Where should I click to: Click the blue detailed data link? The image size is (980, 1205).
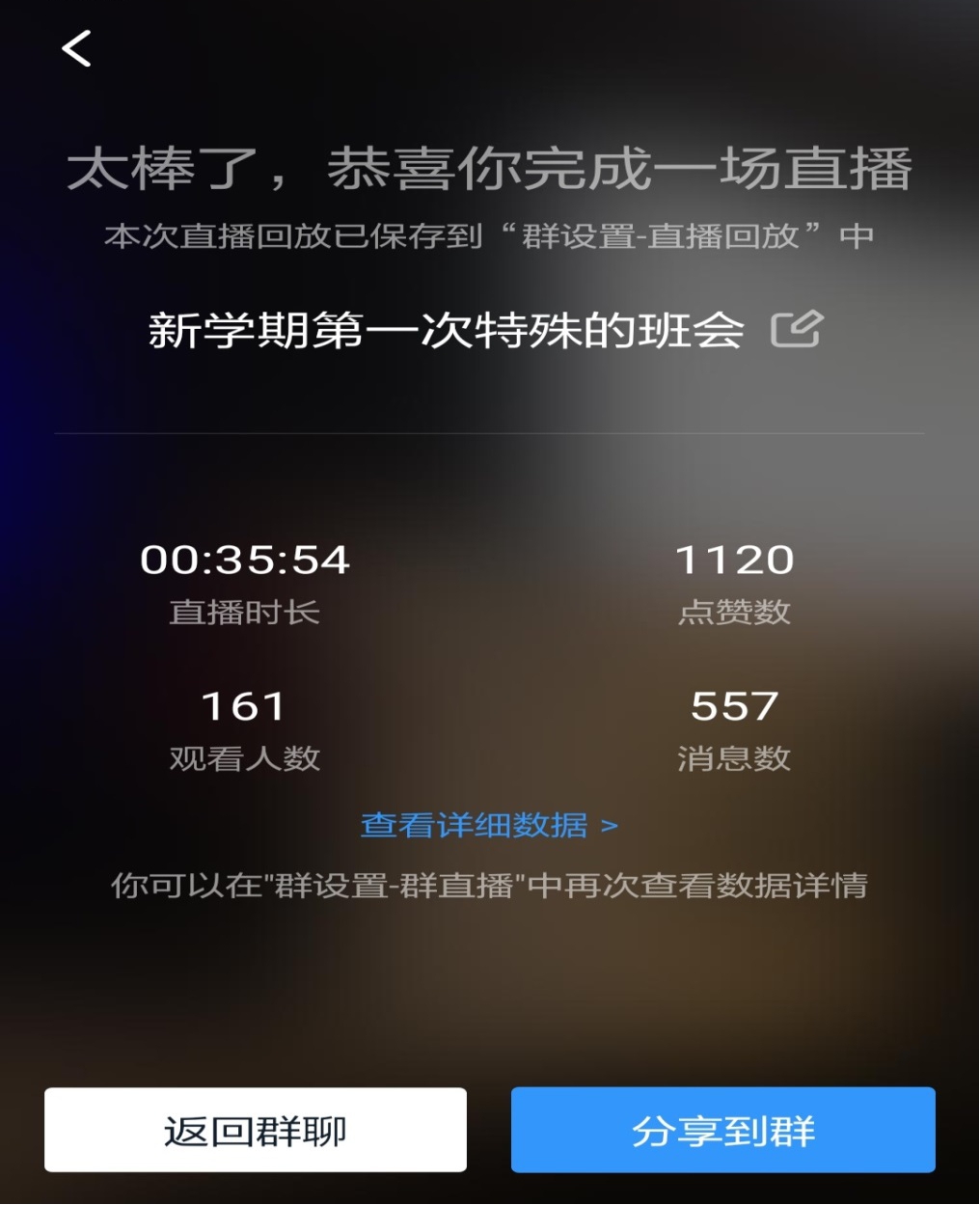473,826
